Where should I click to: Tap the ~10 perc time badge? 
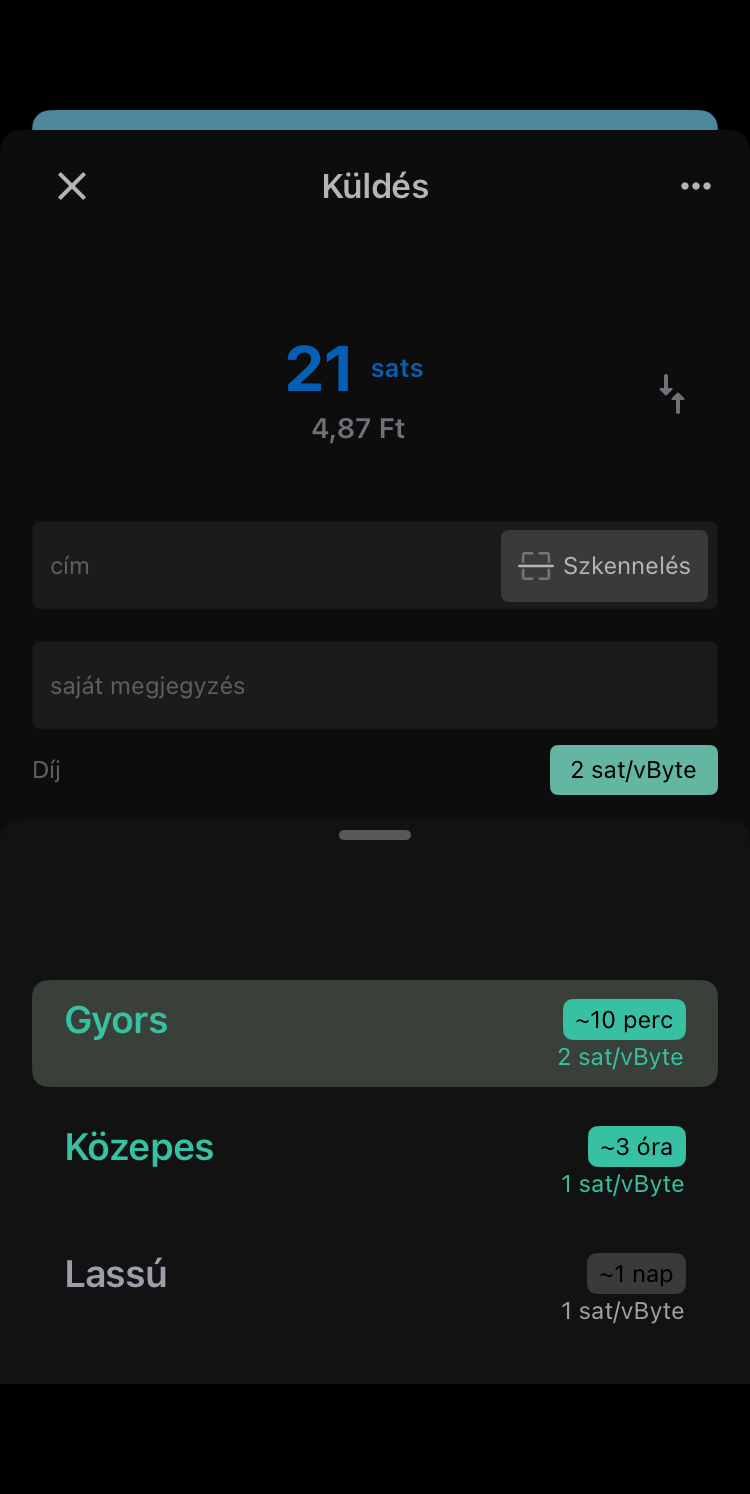[x=624, y=1019]
